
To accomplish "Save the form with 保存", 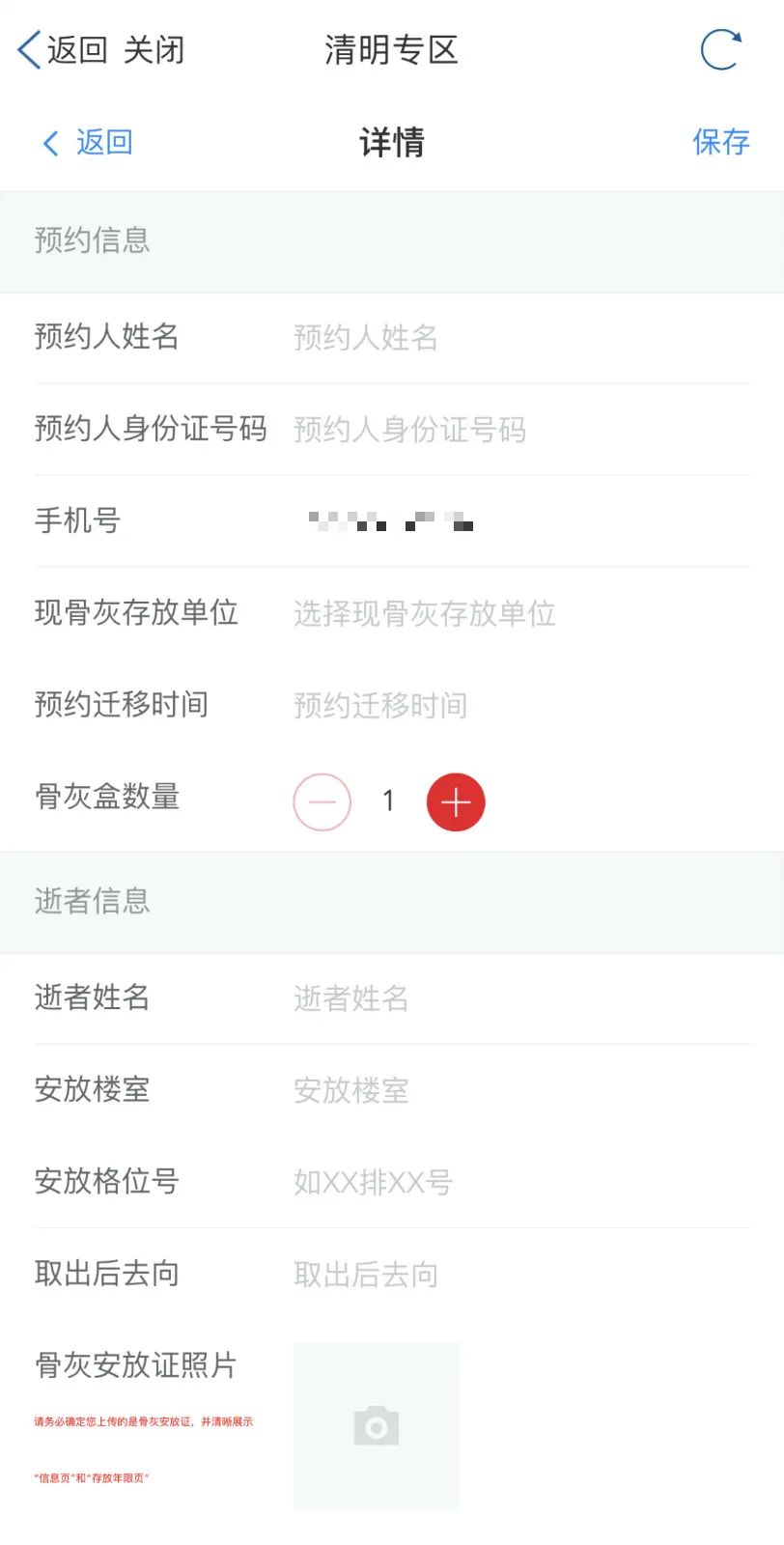I will pyautogui.click(x=720, y=143).
